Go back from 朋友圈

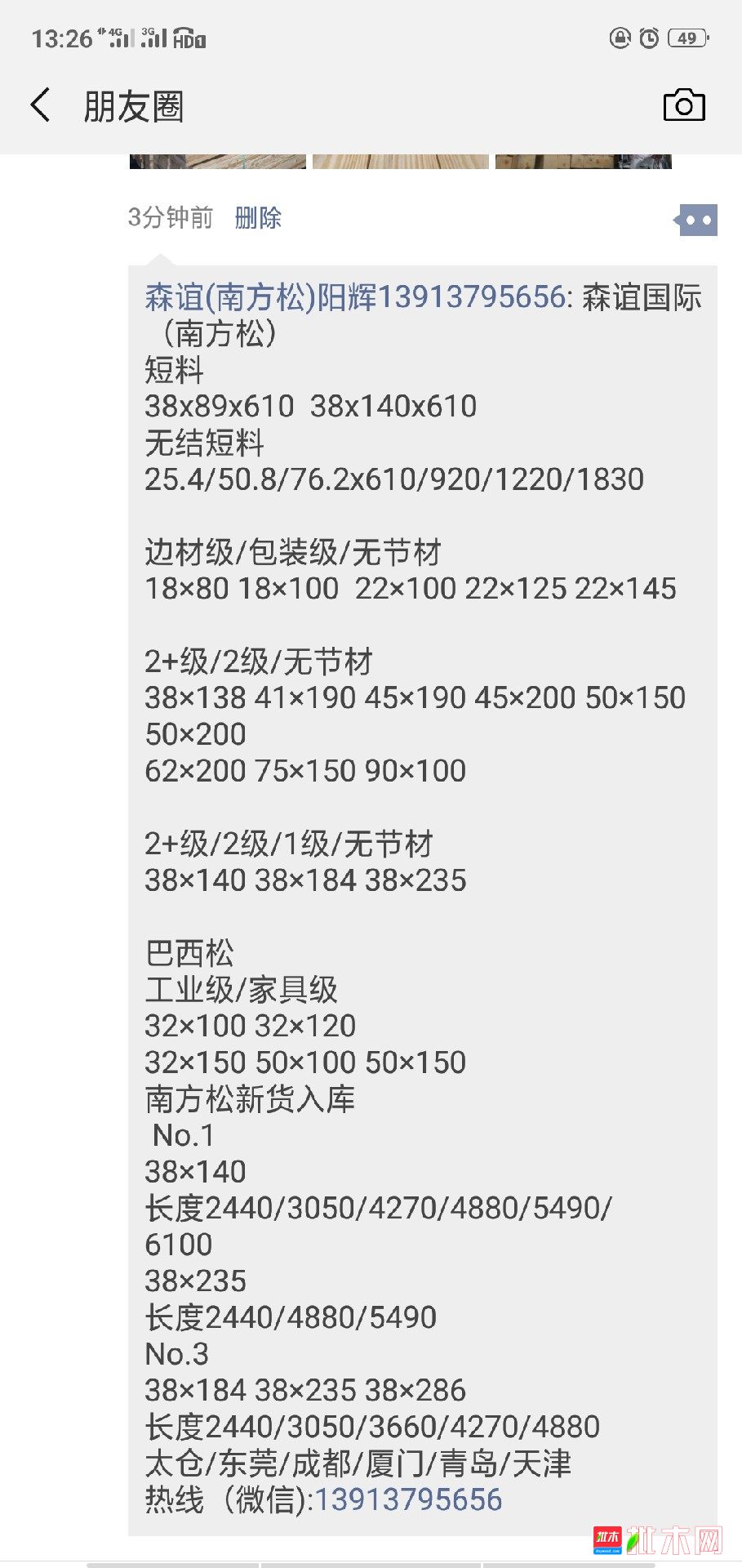pos(40,105)
